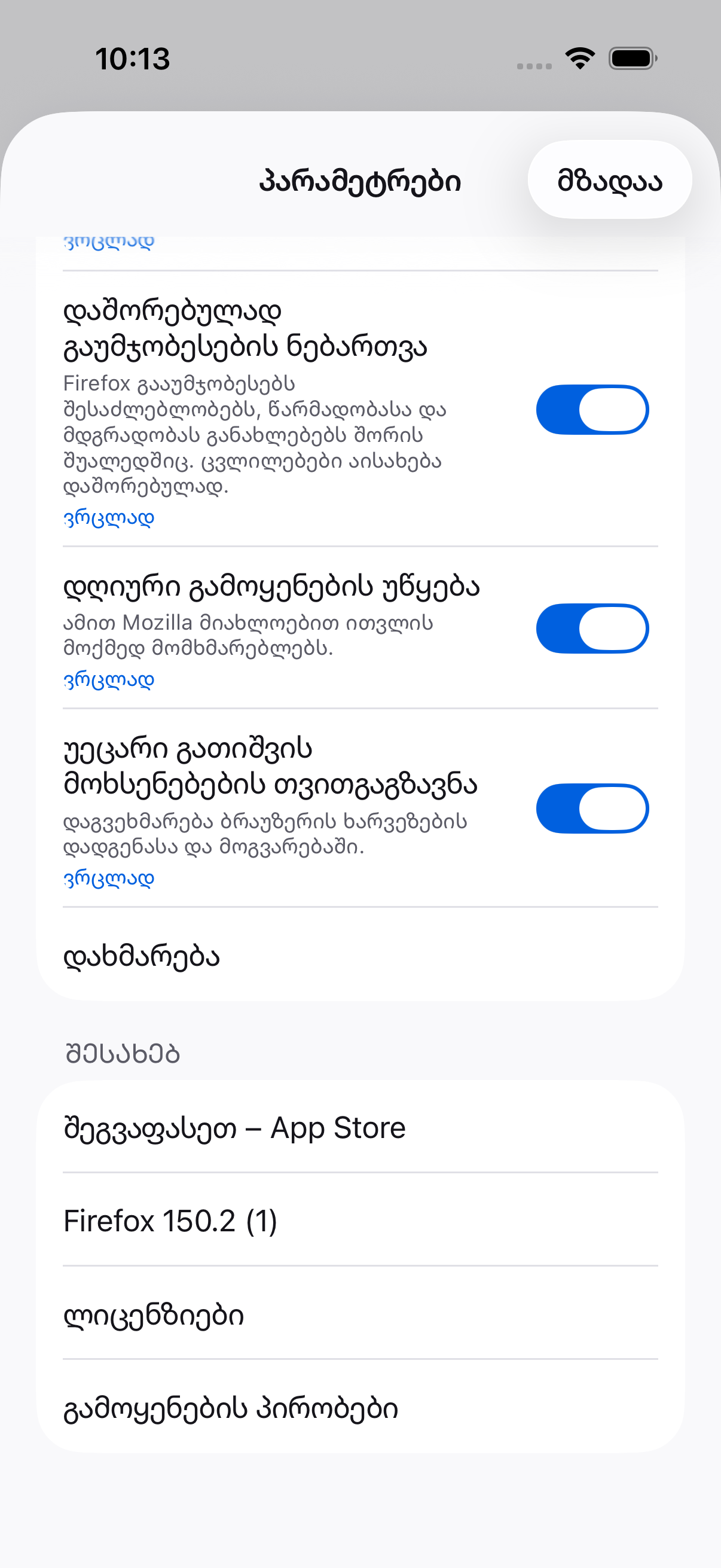
Task: Open ვრცლად link under remote improvements description
Action: [x=109, y=518]
